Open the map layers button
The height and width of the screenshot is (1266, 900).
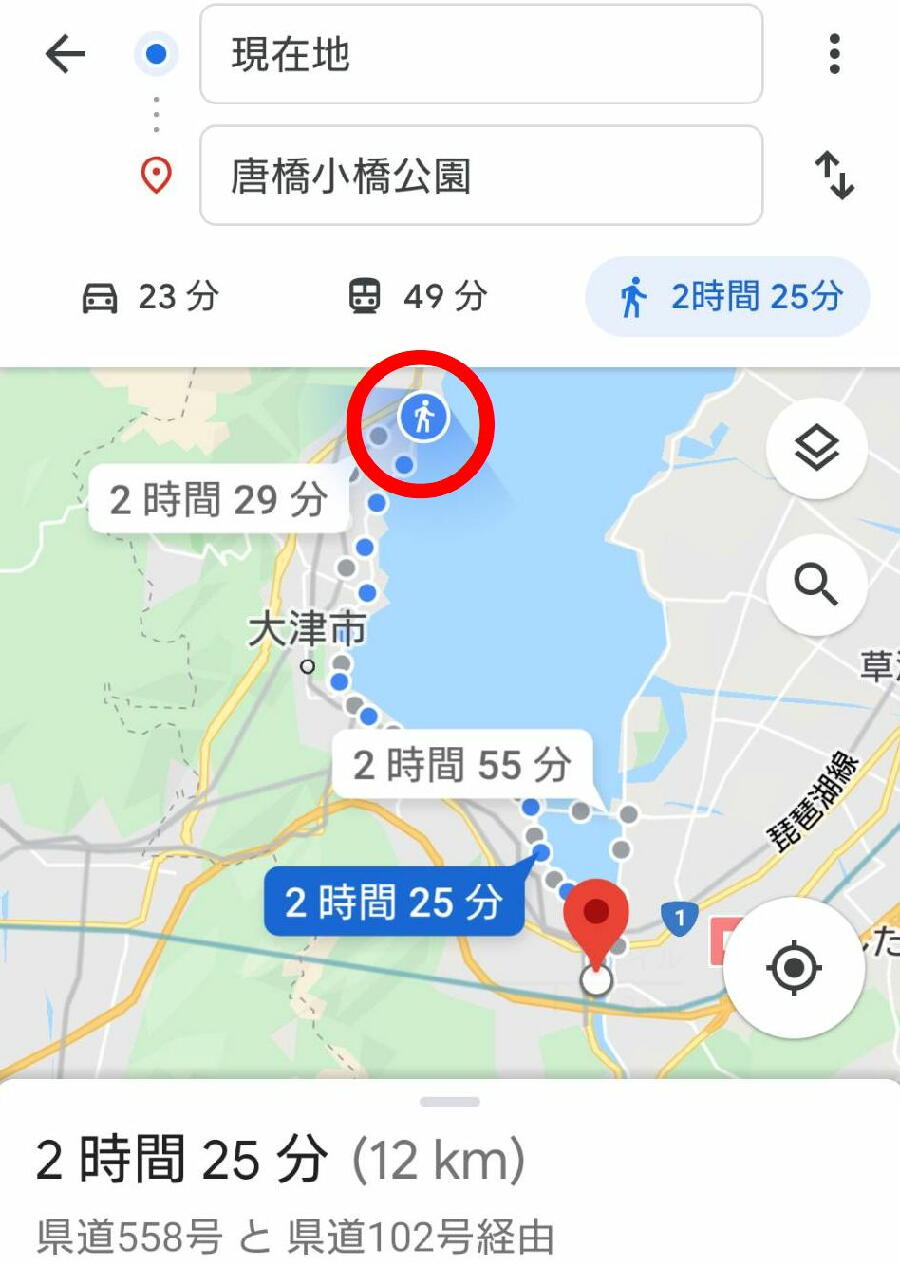point(816,448)
